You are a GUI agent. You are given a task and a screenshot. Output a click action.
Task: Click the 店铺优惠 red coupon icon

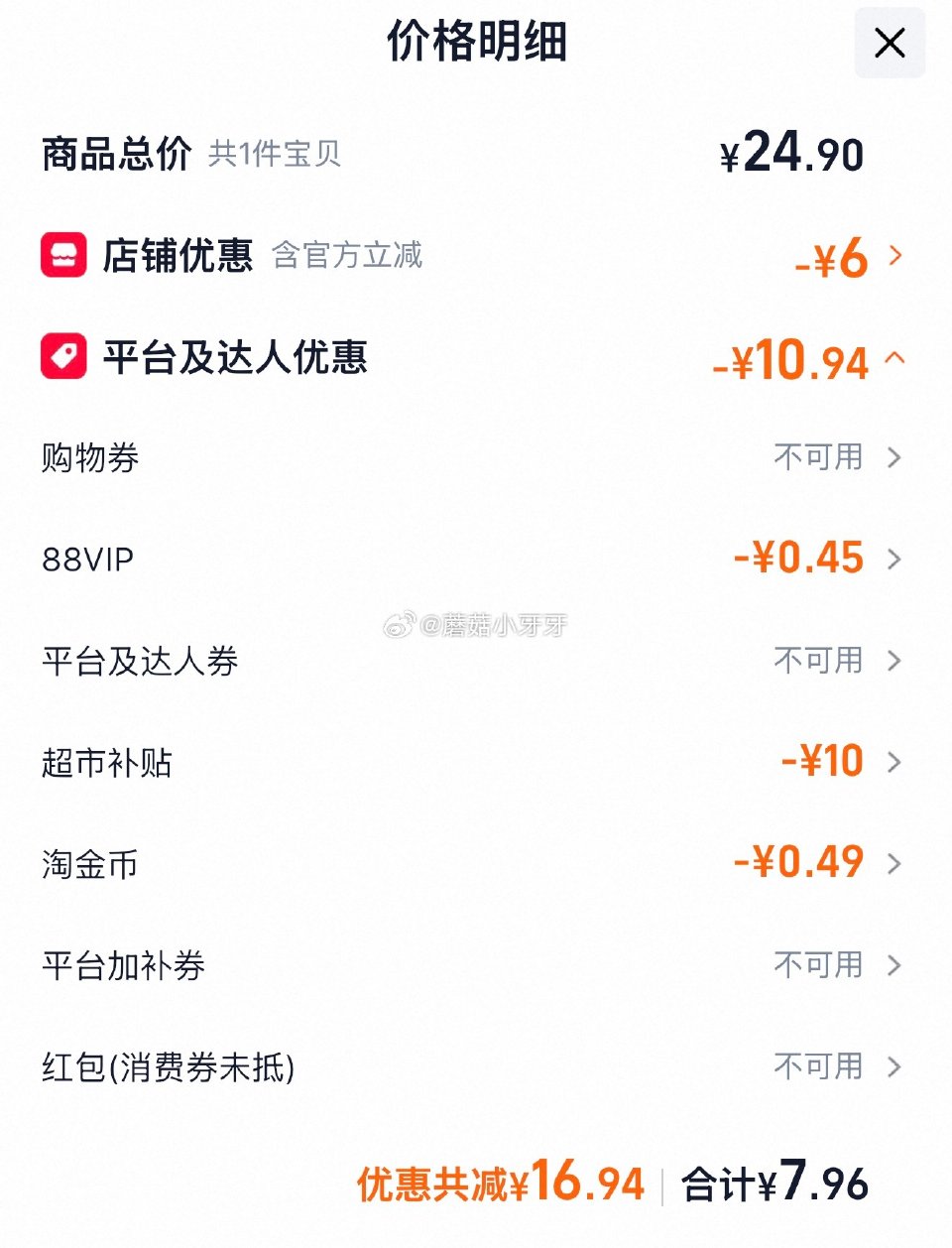pyautogui.click(x=63, y=255)
